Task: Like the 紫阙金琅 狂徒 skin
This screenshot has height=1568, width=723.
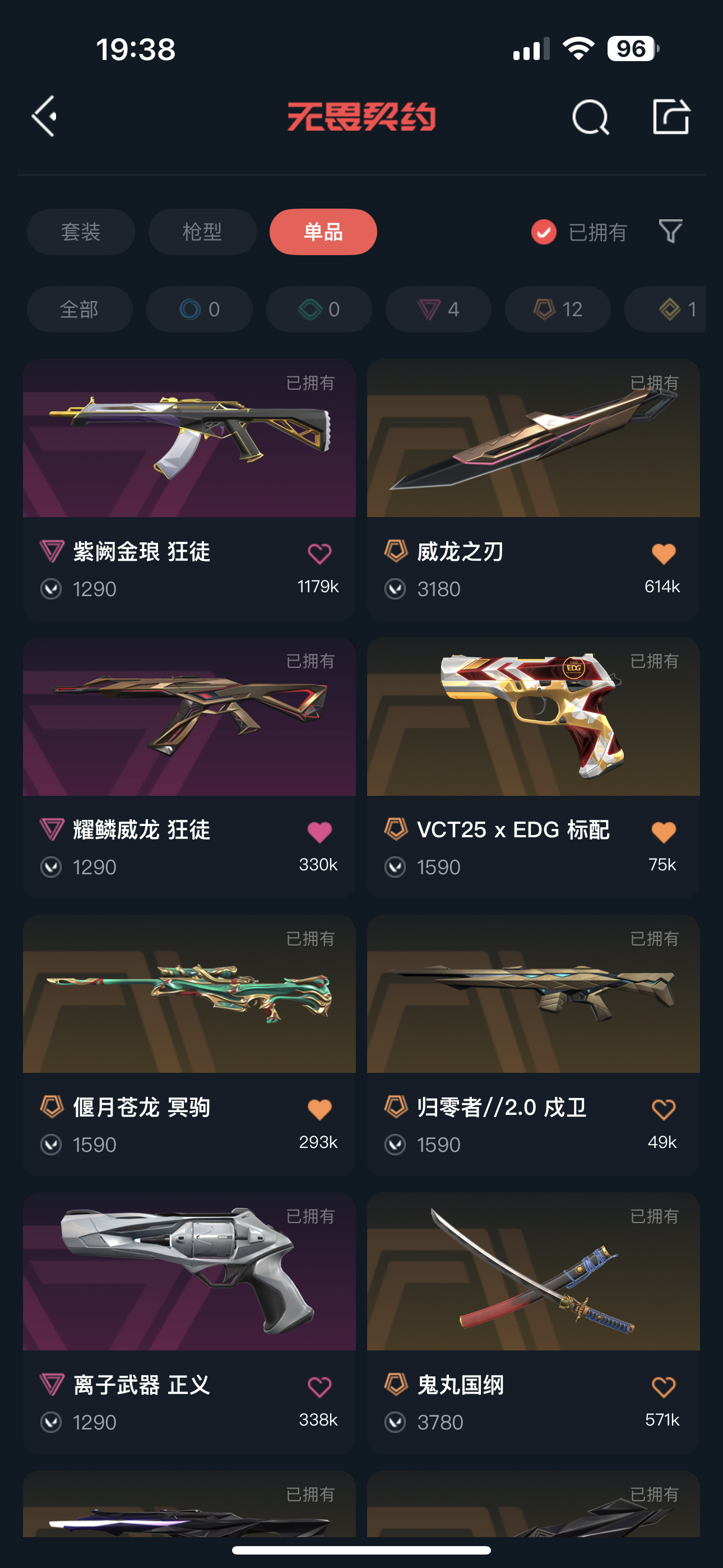Action: click(319, 554)
